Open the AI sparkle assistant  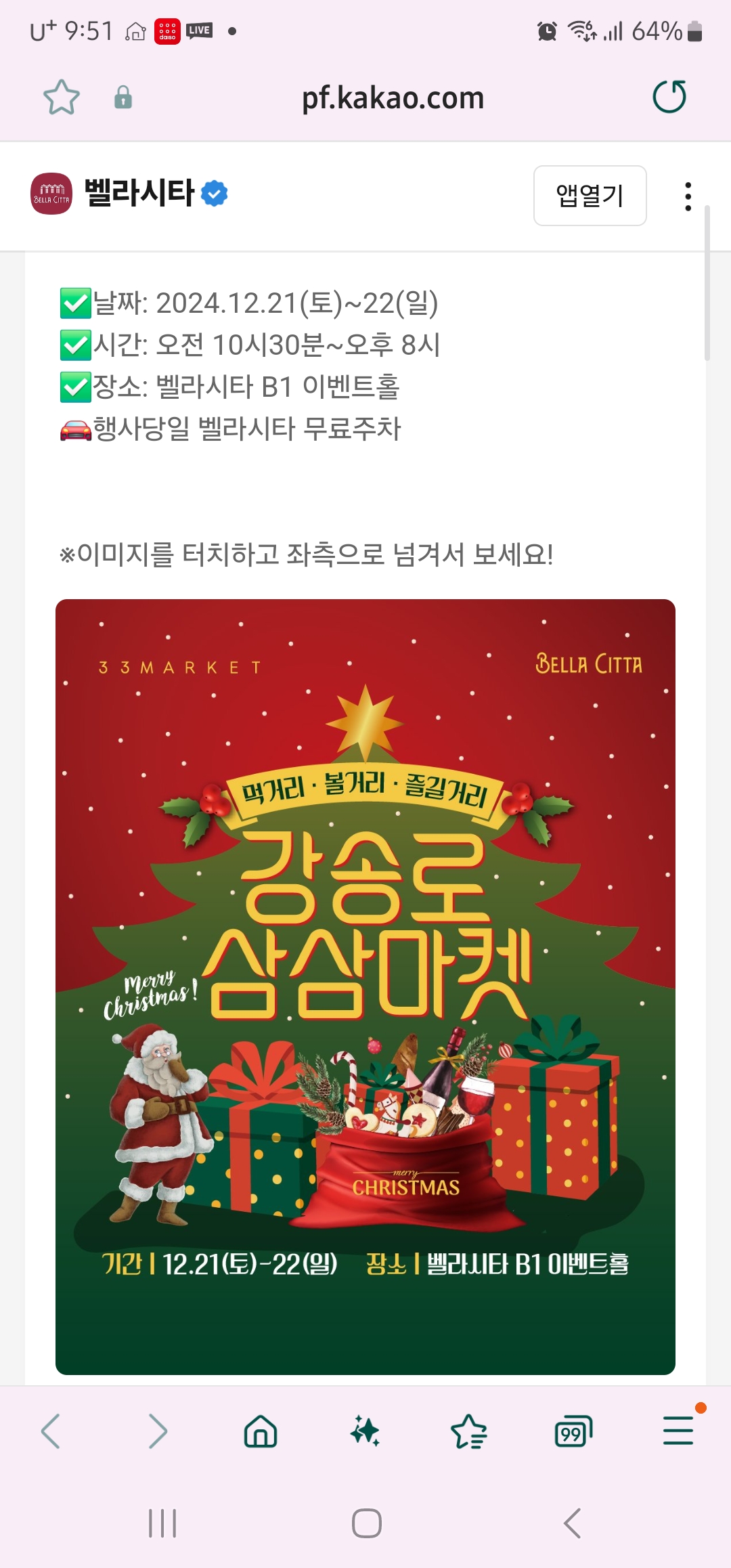[365, 1431]
